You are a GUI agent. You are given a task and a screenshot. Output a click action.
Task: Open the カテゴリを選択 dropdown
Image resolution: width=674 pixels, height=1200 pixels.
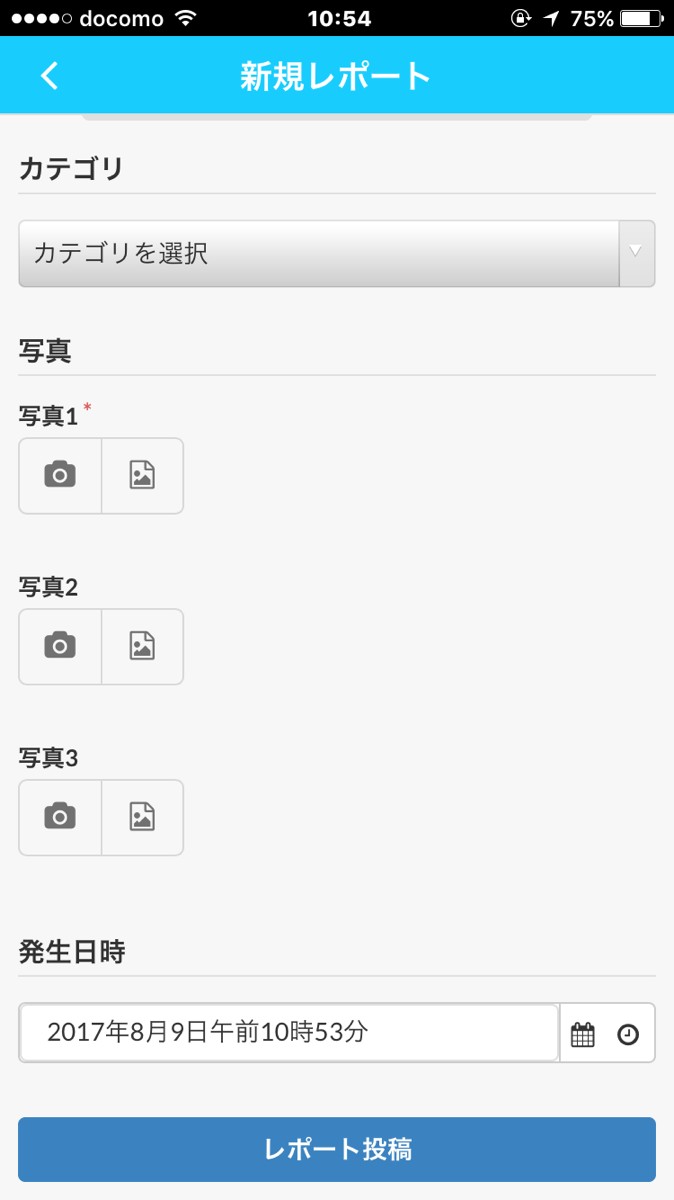(x=336, y=253)
